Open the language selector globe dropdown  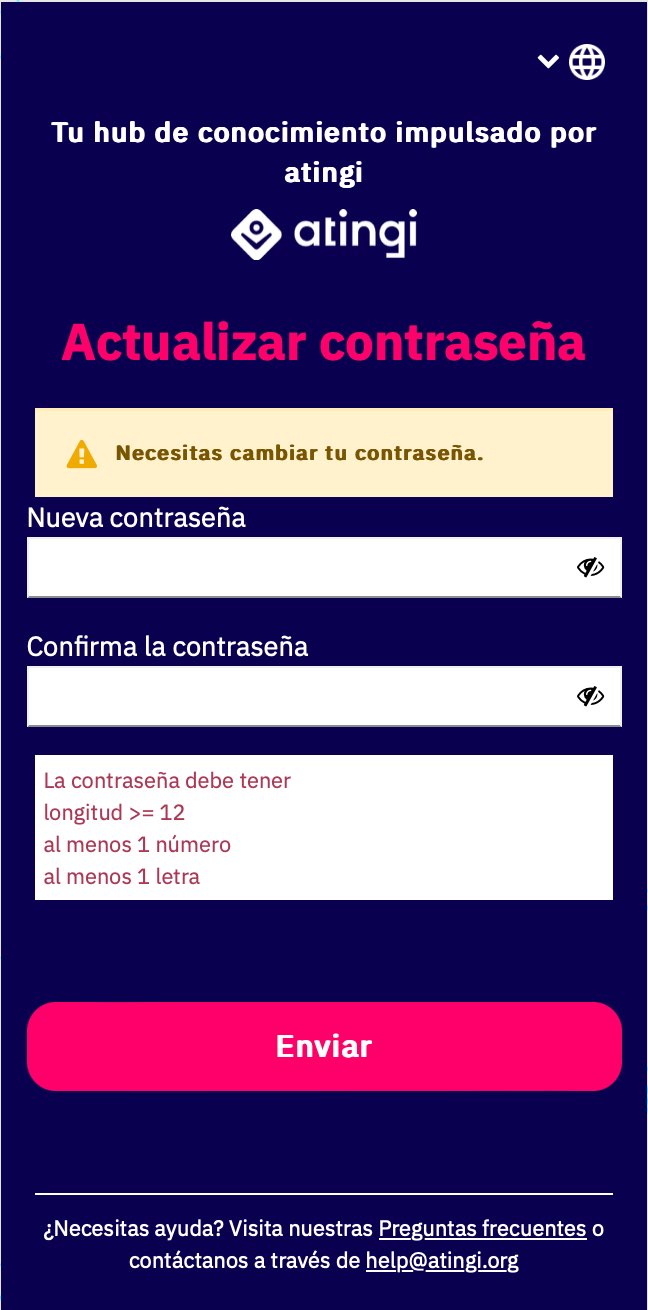pyautogui.click(x=572, y=62)
